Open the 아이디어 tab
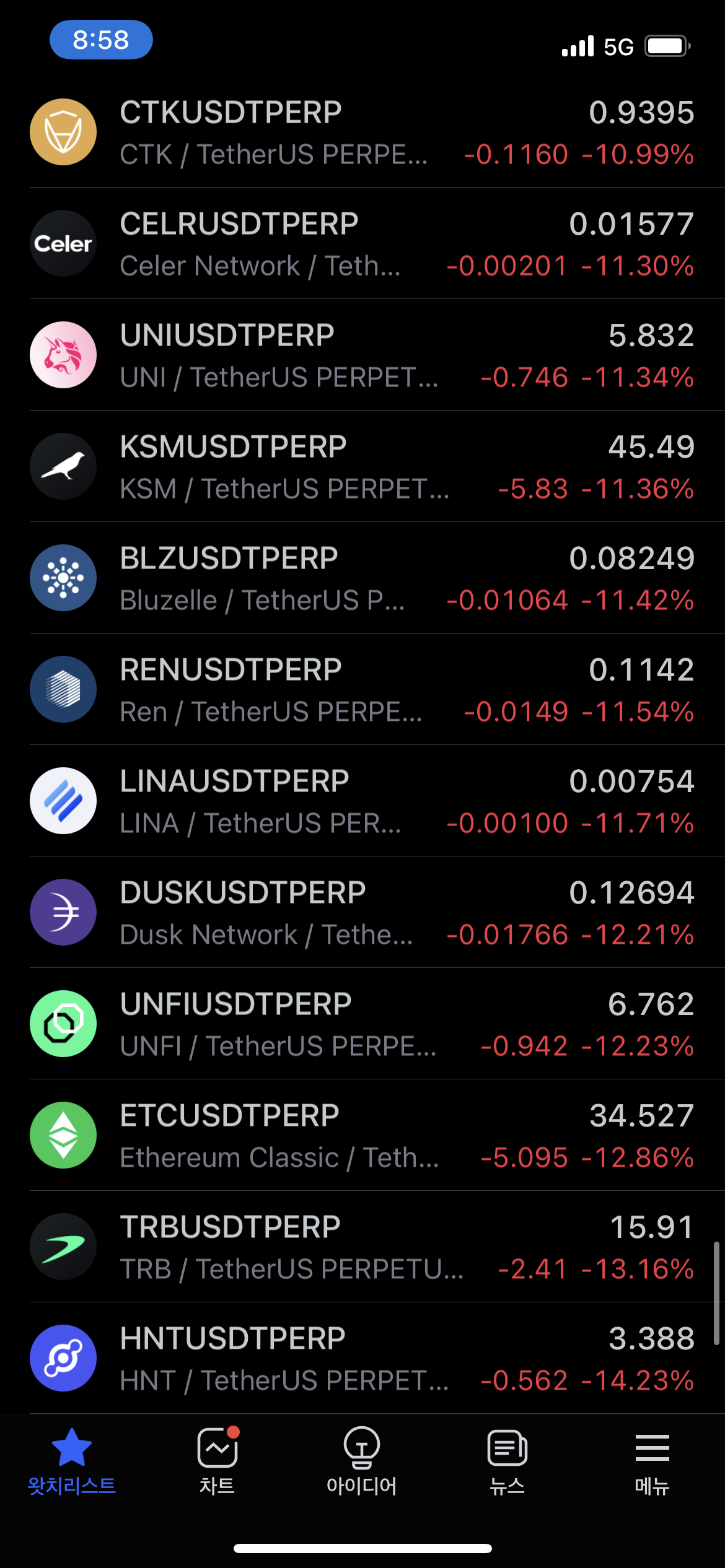This screenshot has width=725, height=1568. [362, 1461]
